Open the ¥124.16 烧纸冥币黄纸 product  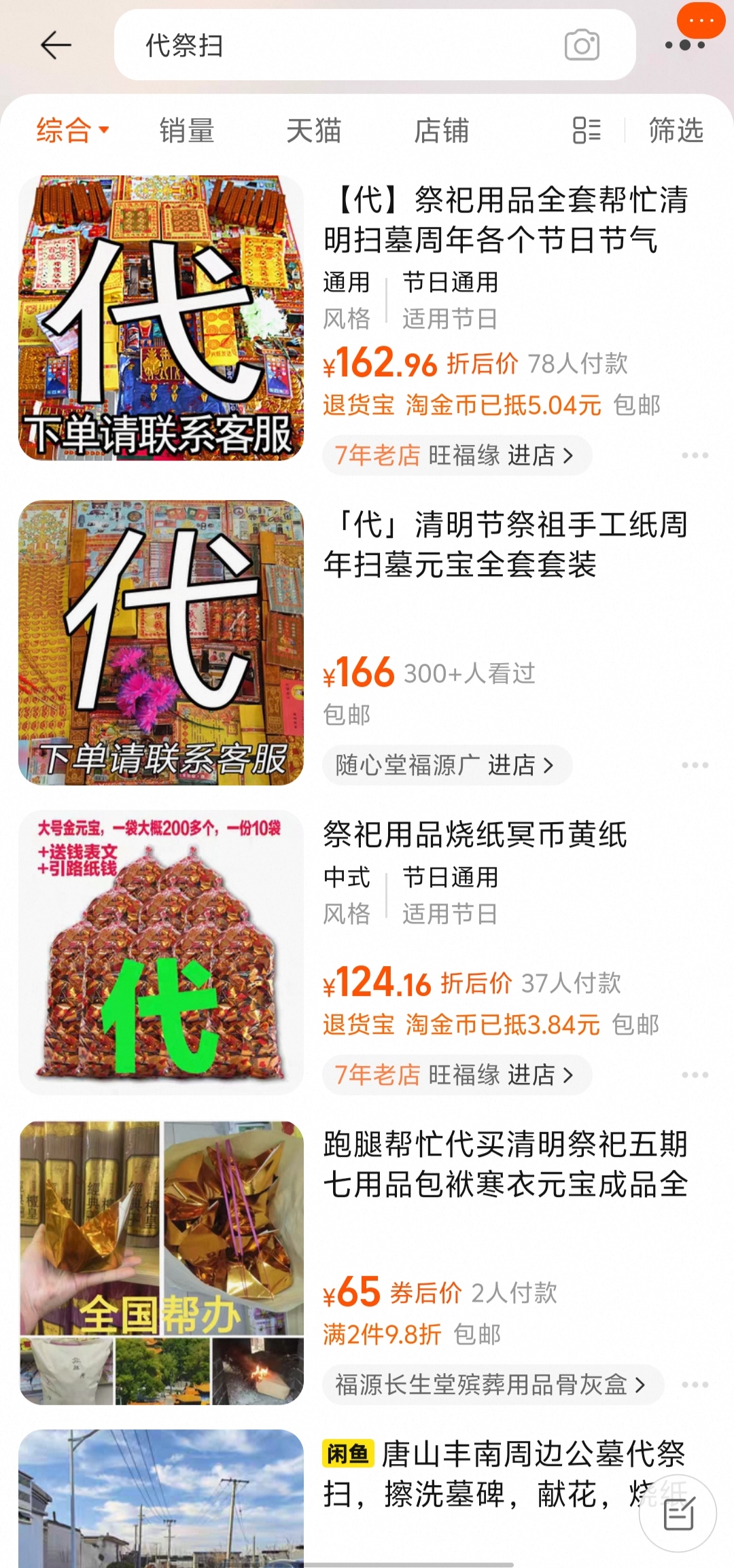pyautogui.click(x=474, y=835)
